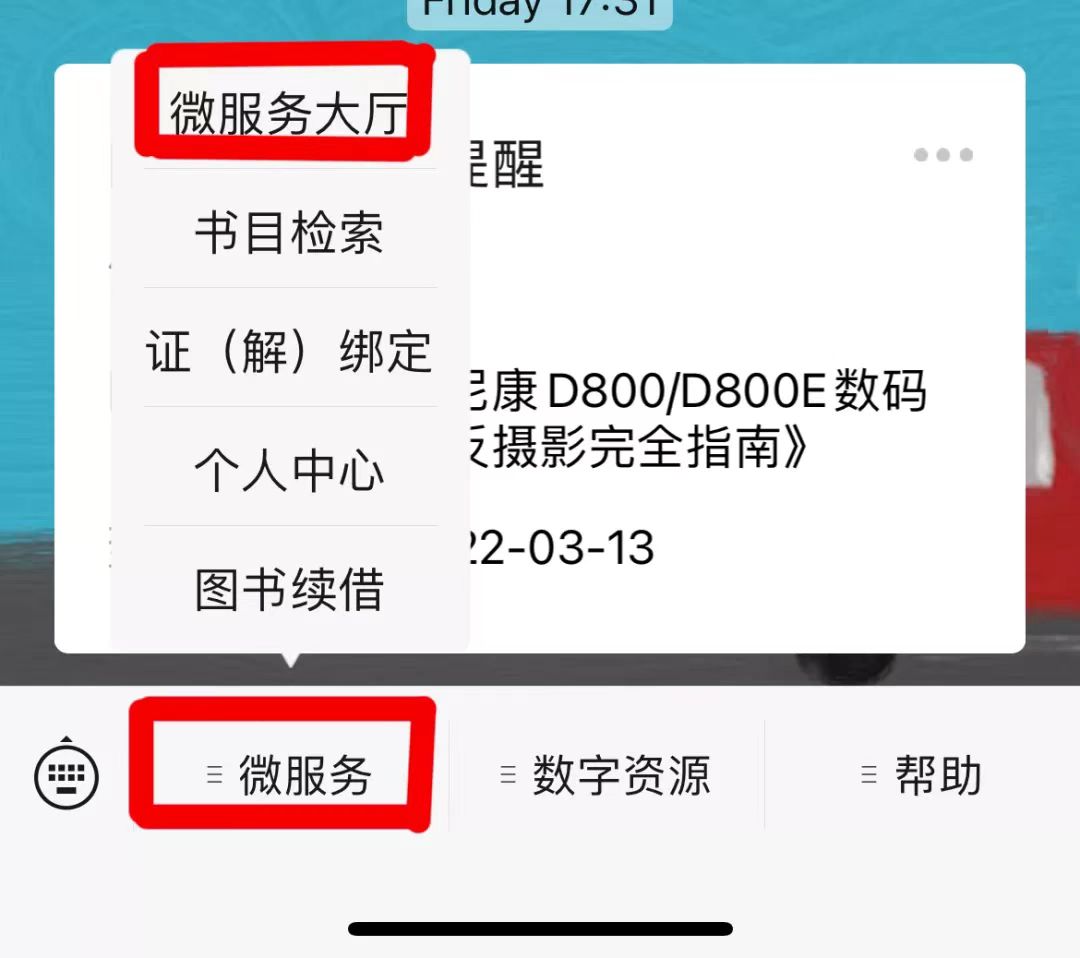
Task: Open 证（解）绑定 option
Action: 289,352
